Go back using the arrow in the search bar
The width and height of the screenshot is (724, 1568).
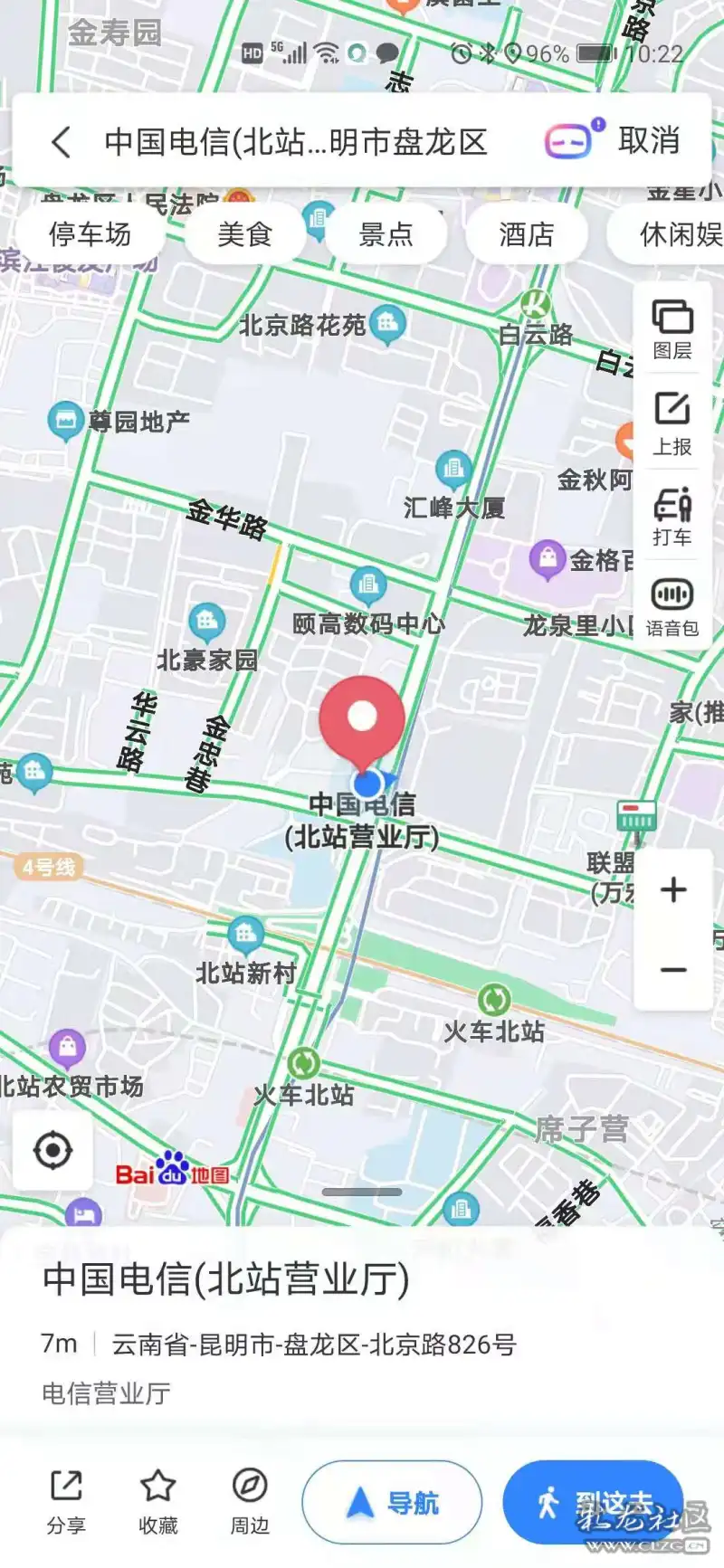click(61, 142)
